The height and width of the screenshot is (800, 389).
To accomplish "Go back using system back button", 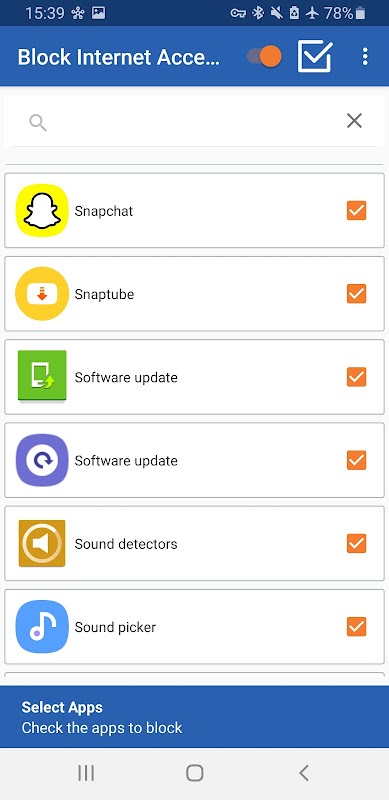I will 304,773.
